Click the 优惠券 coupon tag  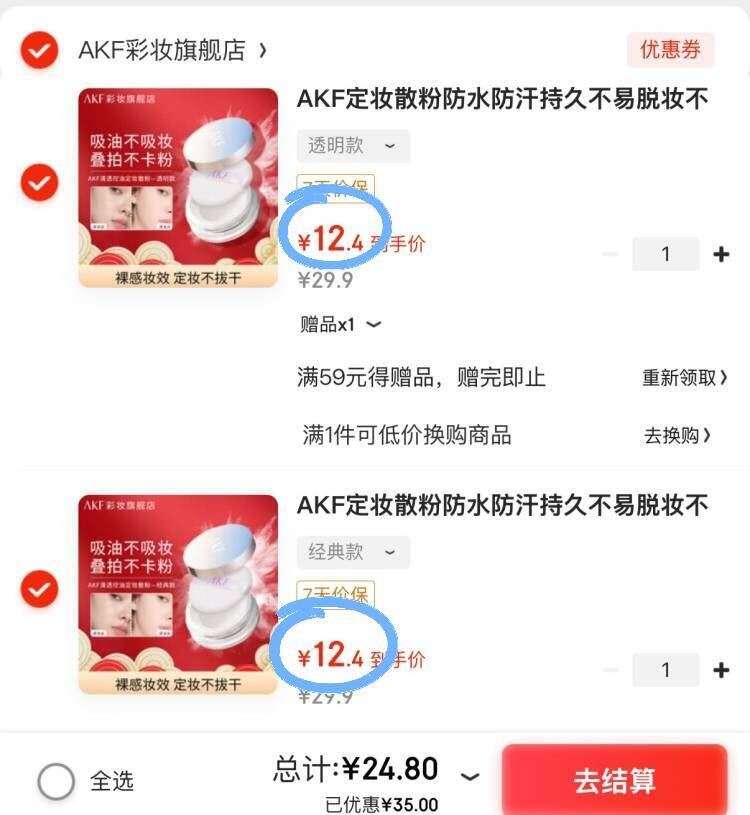(671, 47)
